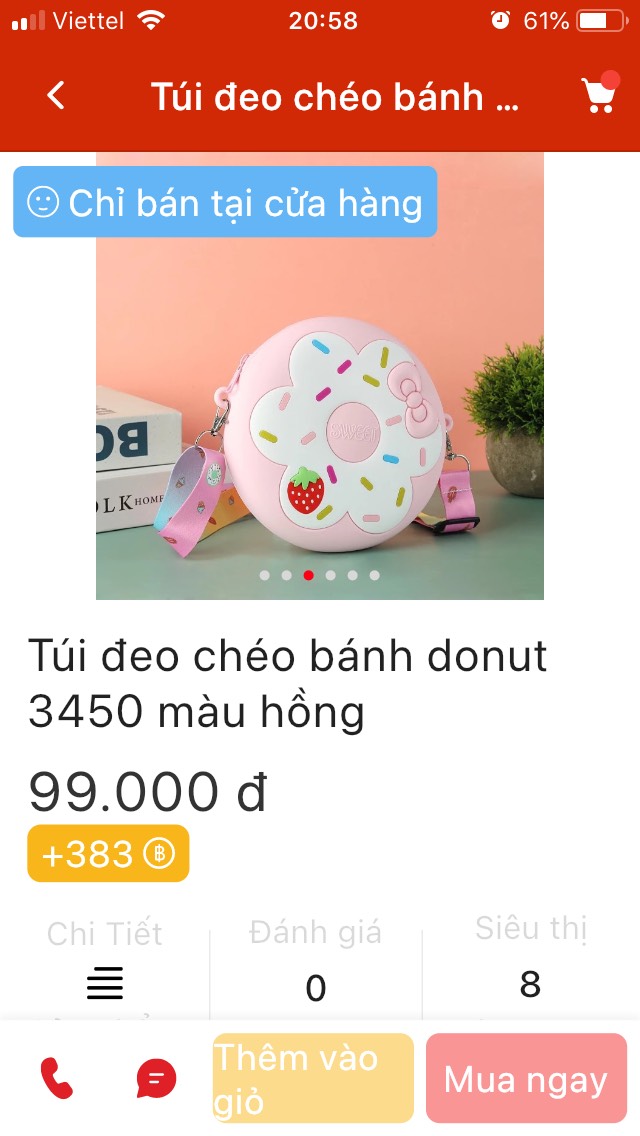640x1136 pixels.
Task: Go back using the header arrow
Action: pyautogui.click(x=56, y=95)
